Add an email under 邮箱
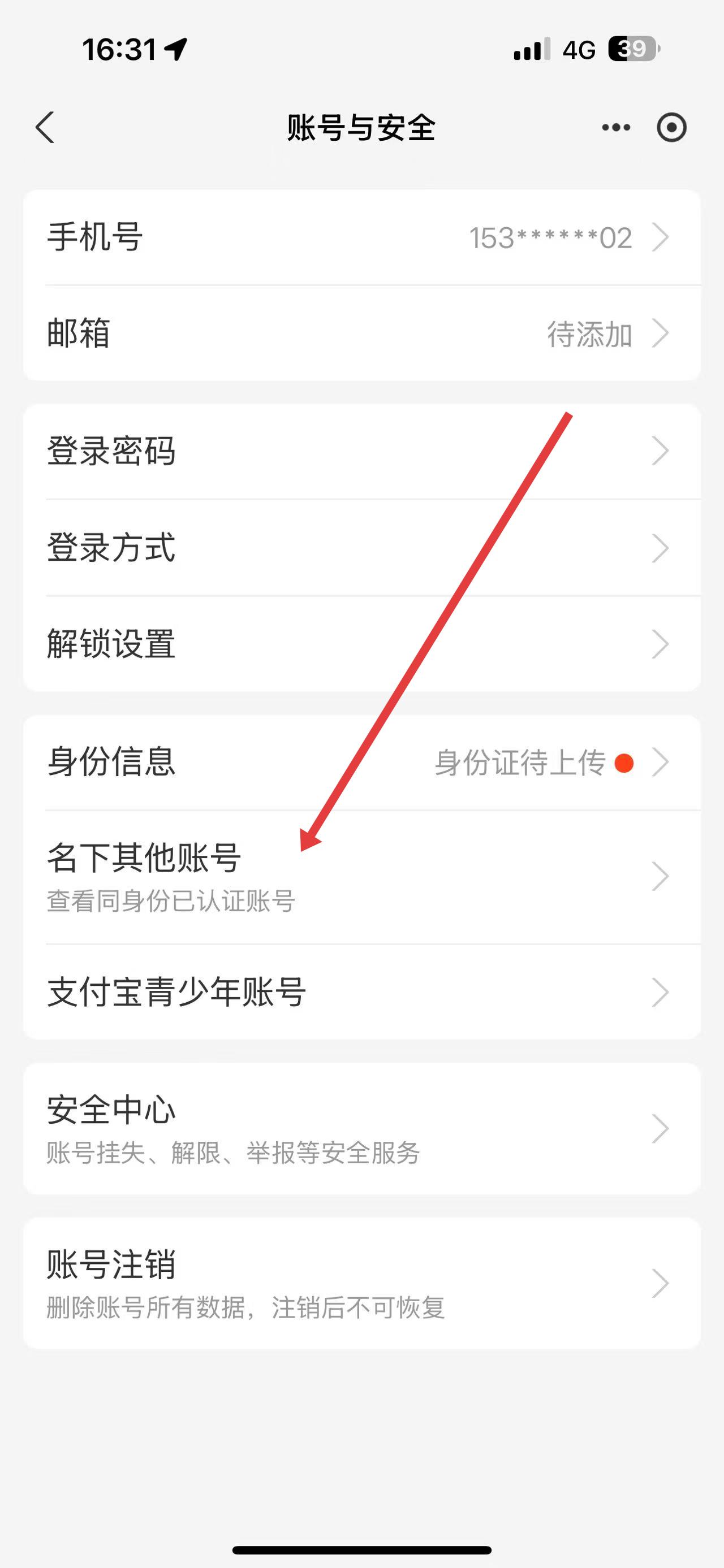The width and height of the screenshot is (724, 1568). pos(361,333)
